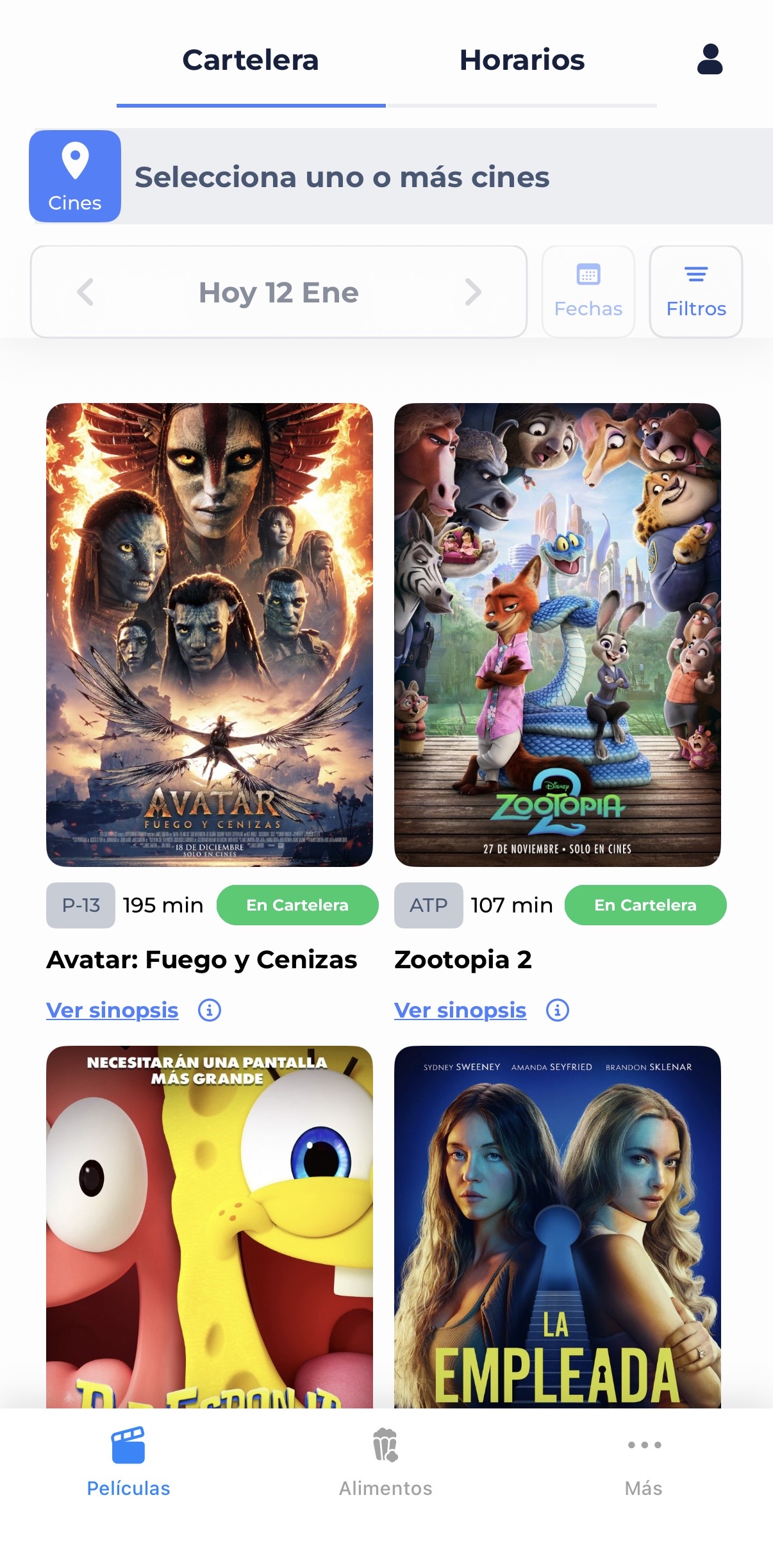Tap the info icon beside Zootopia 2 sinopsis
This screenshot has height=1568, width=773.
coord(557,1010)
